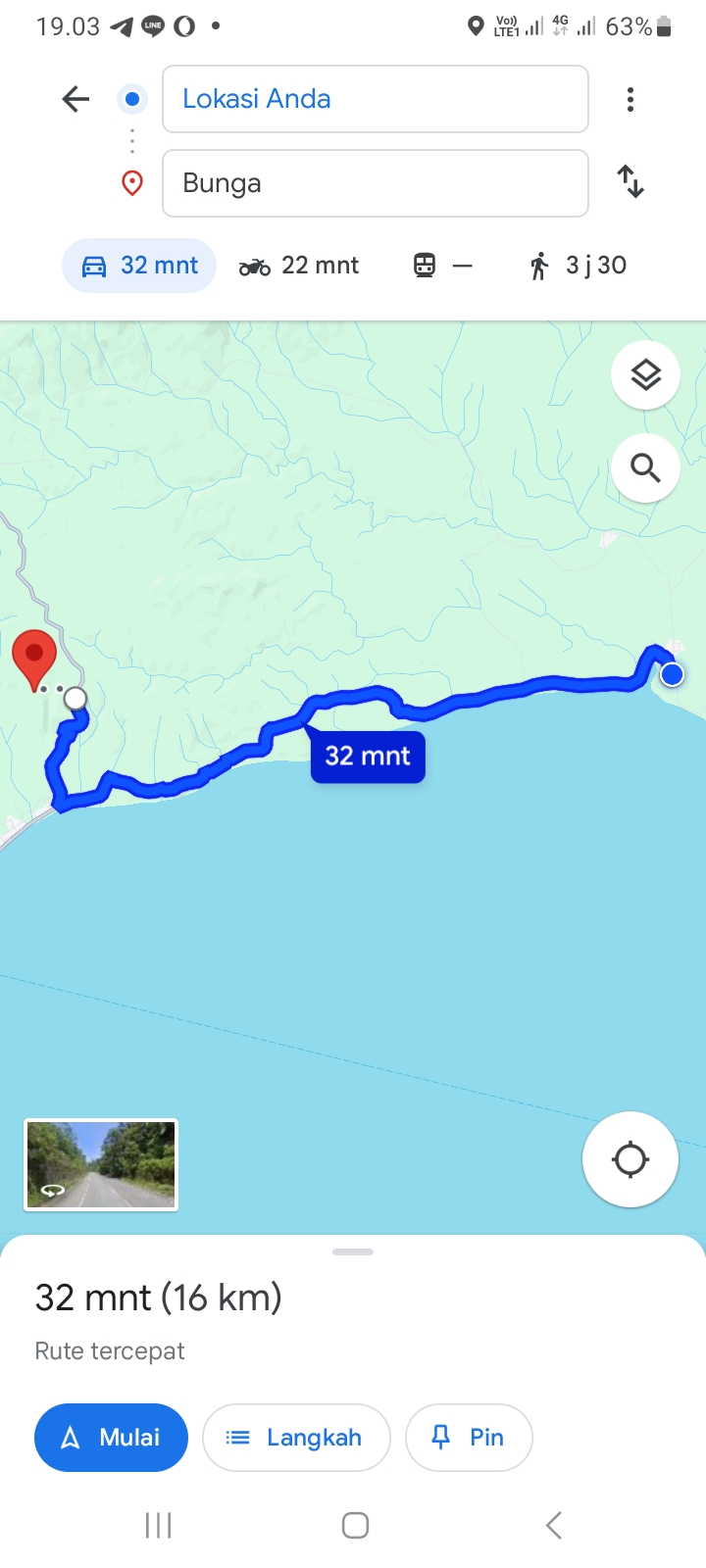
Task: Open the map layers button
Action: (x=645, y=375)
